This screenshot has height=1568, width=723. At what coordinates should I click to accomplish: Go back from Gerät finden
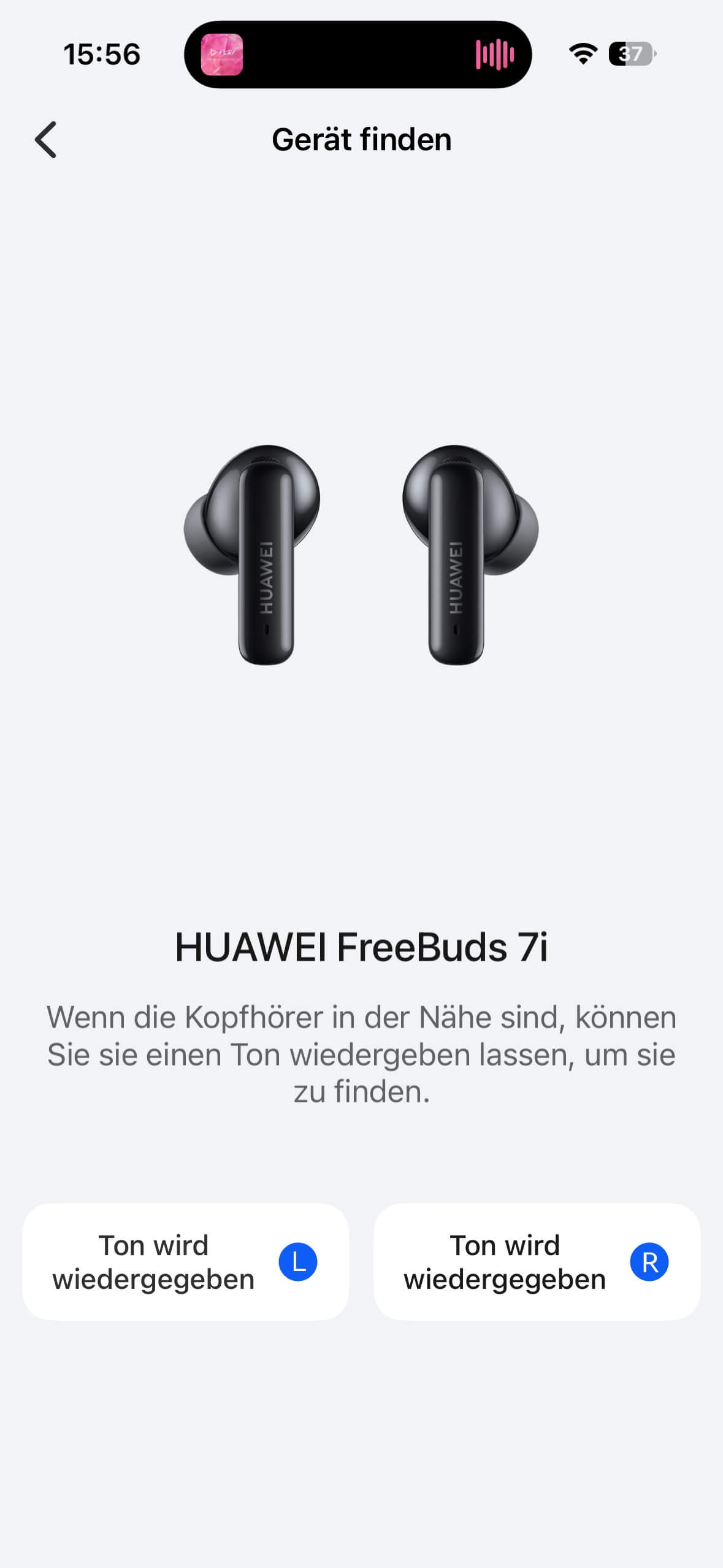46,140
